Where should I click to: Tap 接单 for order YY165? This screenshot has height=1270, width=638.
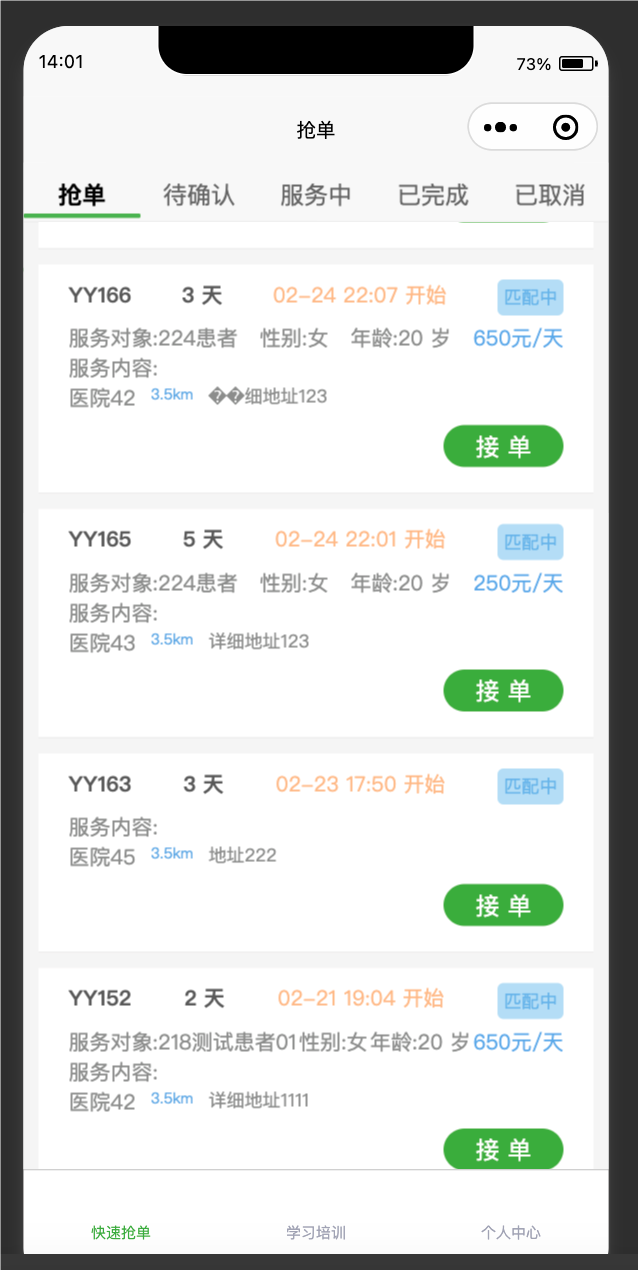(x=503, y=690)
